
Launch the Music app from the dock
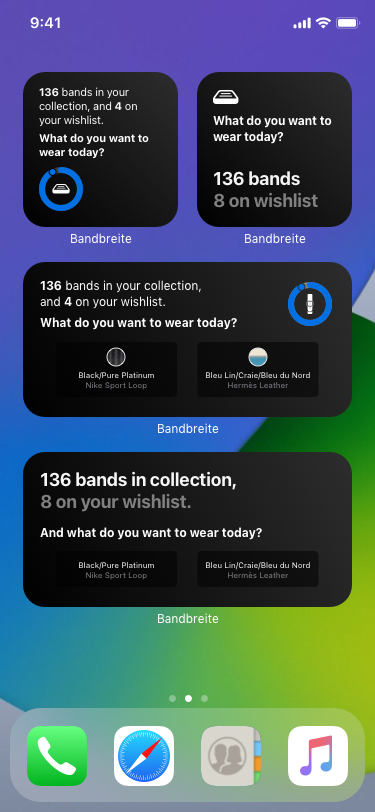(318, 756)
